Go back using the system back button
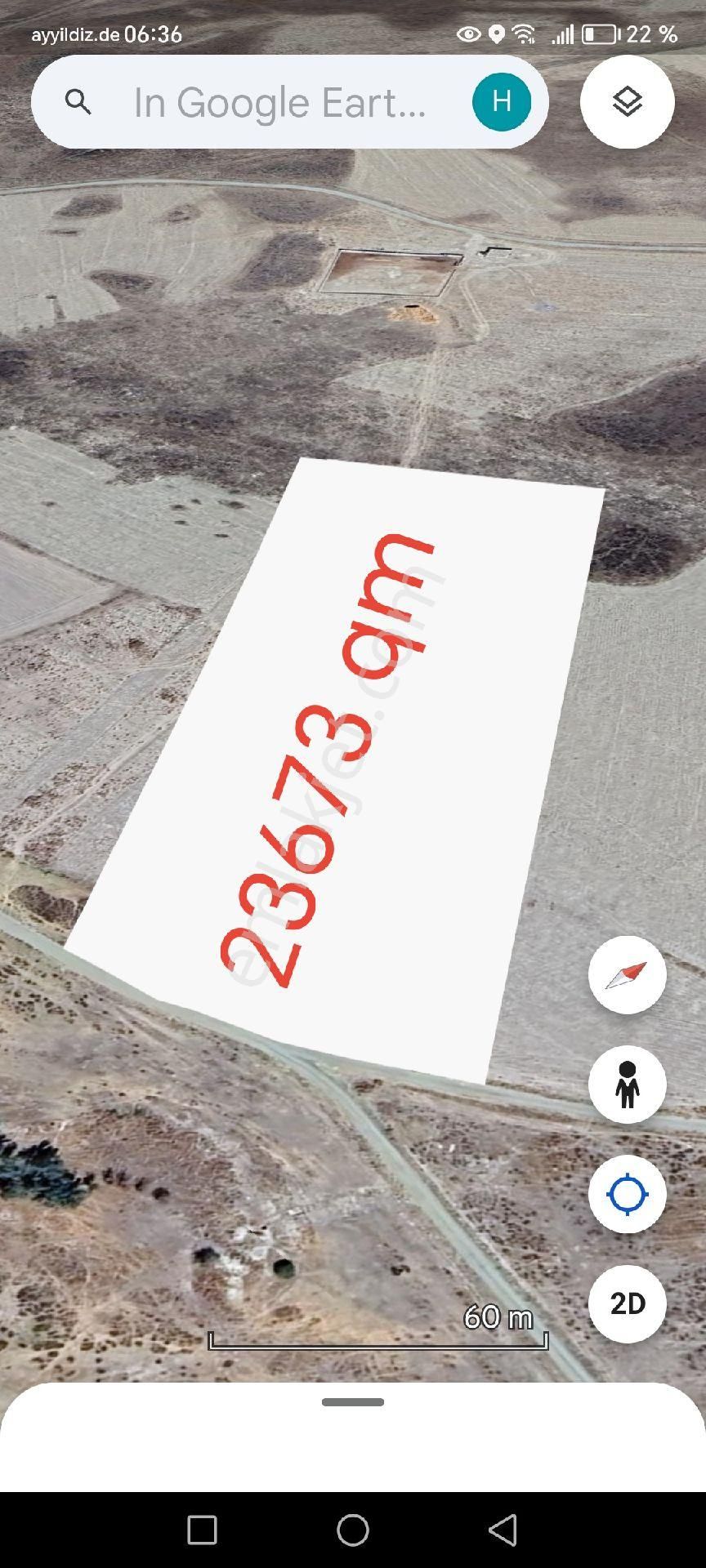The height and width of the screenshot is (1568, 706). click(x=503, y=1530)
